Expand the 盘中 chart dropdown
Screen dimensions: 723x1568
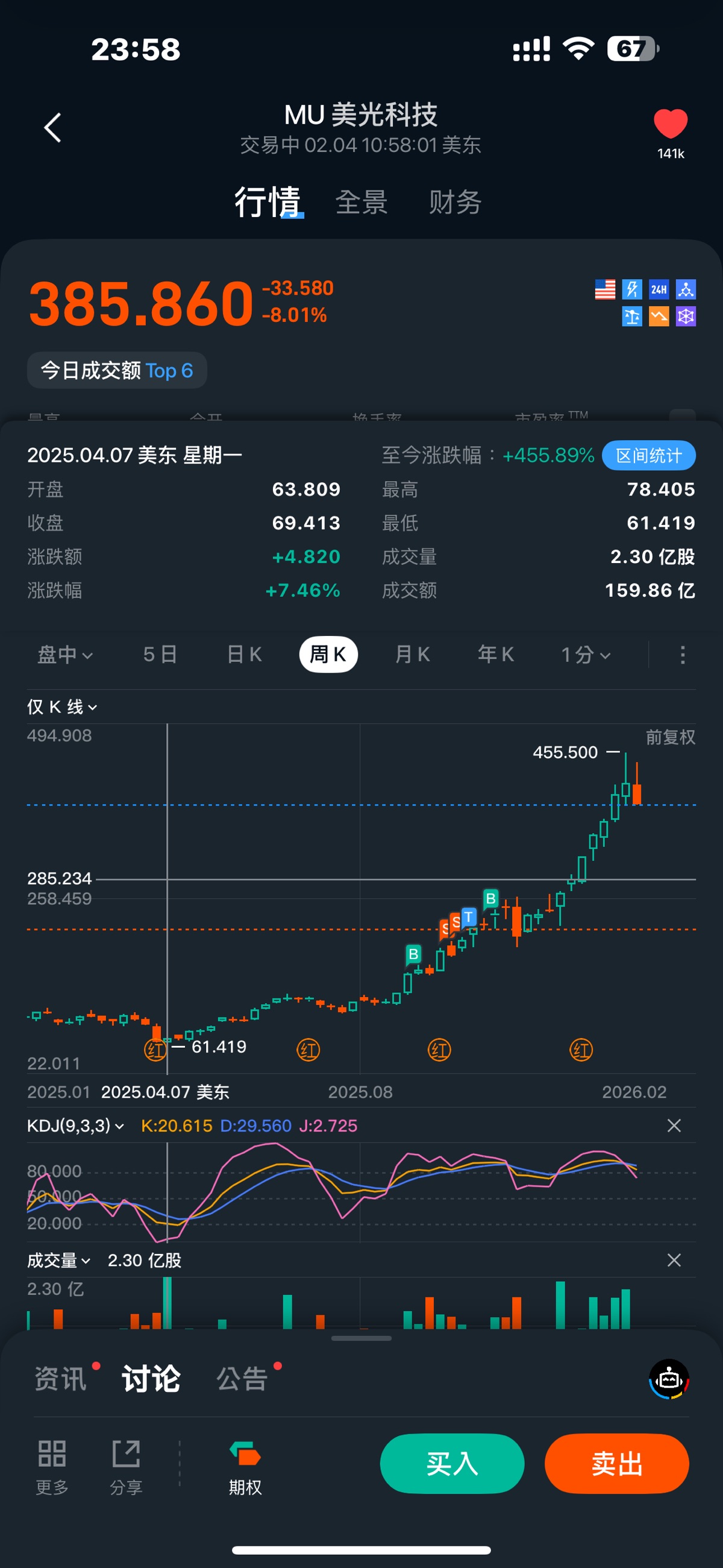pos(65,654)
